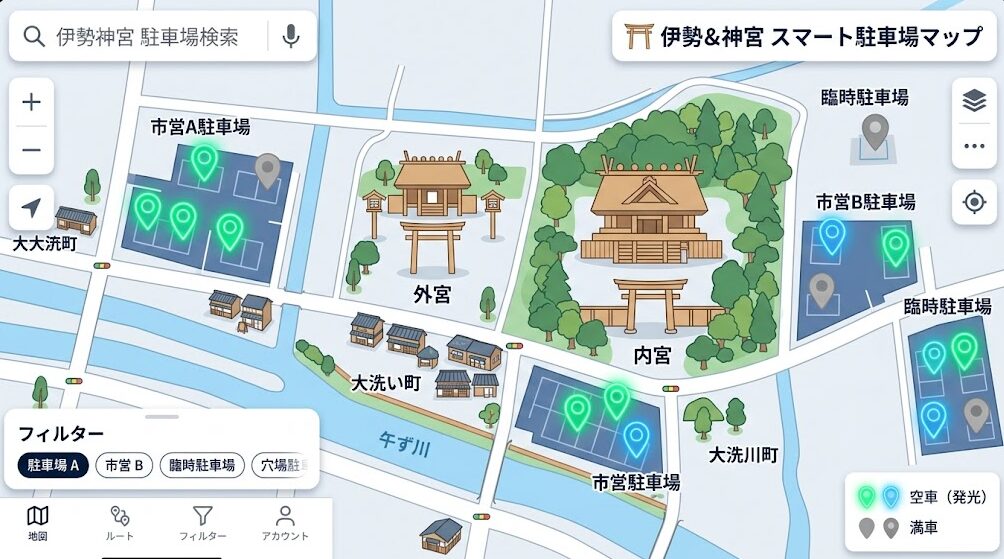Center the map on my location
The width and height of the screenshot is (1004, 559).
[x=974, y=203]
